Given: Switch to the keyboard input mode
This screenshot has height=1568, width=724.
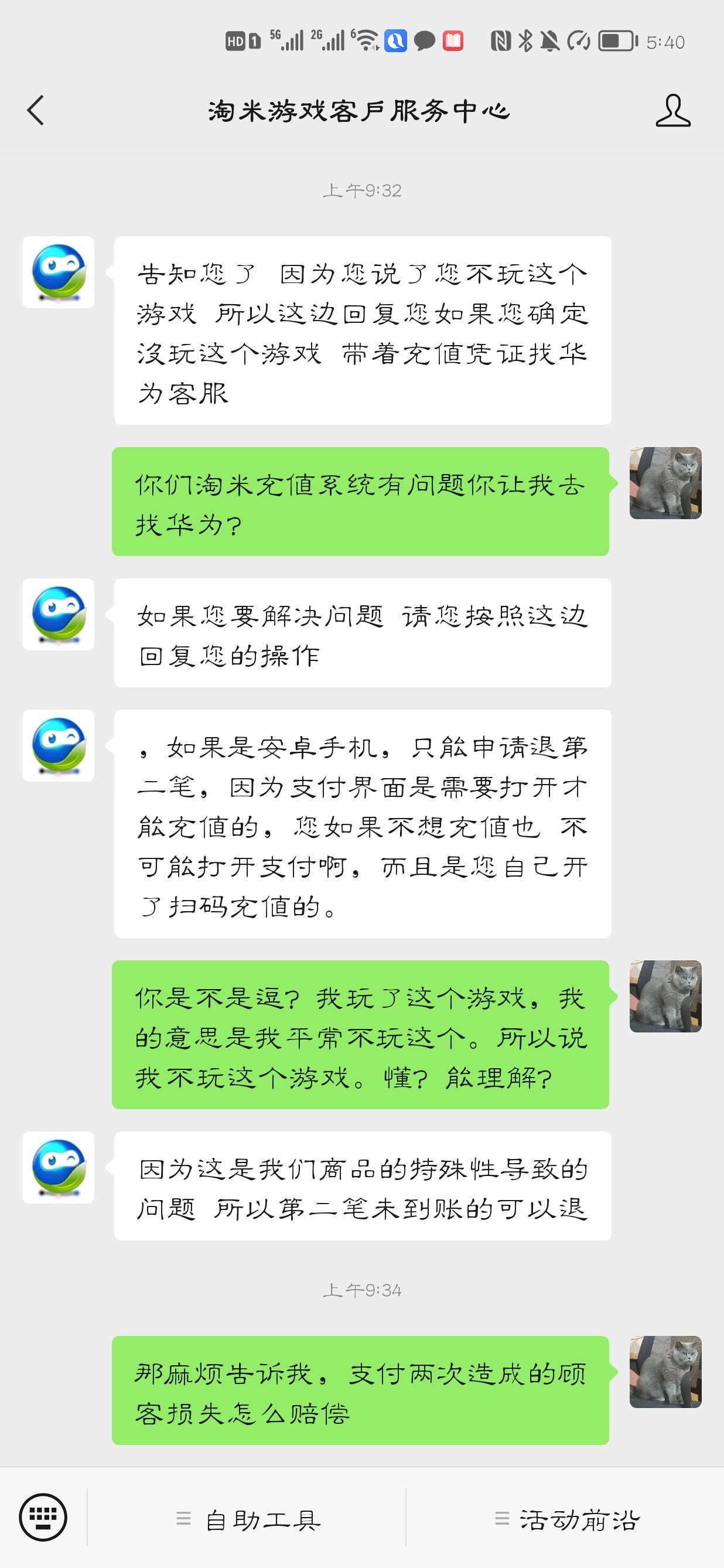Looking at the screenshot, I should point(43,1517).
